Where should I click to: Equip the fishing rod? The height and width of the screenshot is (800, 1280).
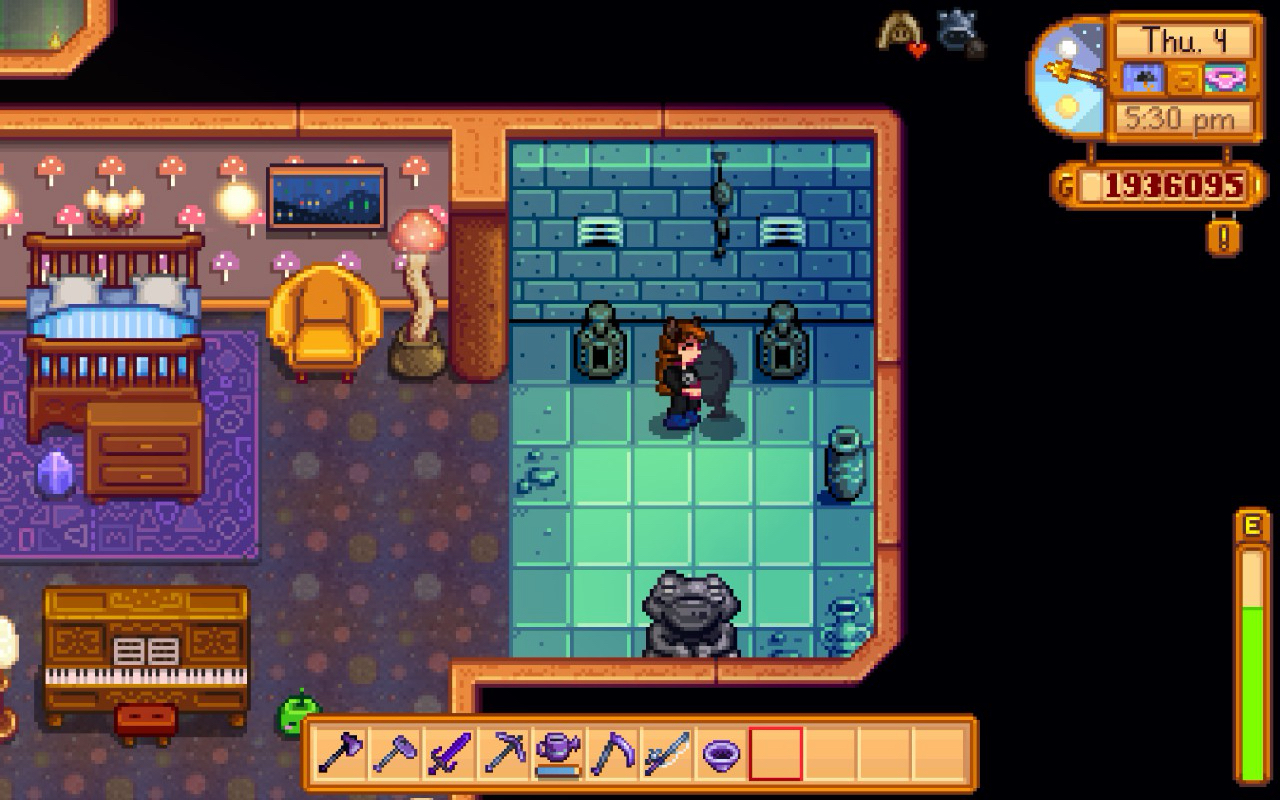[x=665, y=754]
